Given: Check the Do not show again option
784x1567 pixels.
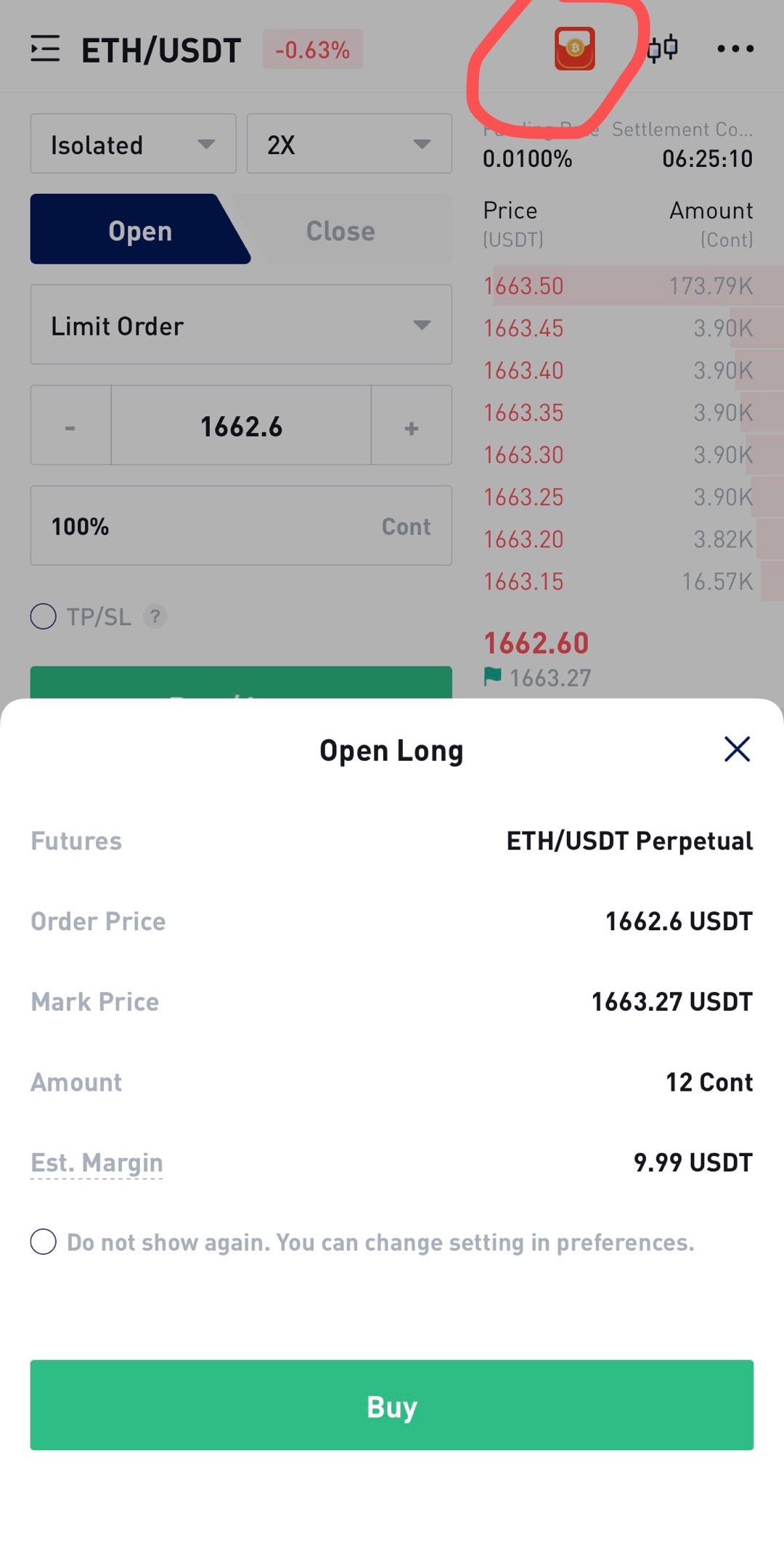Looking at the screenshot, I should point(44,1242).
